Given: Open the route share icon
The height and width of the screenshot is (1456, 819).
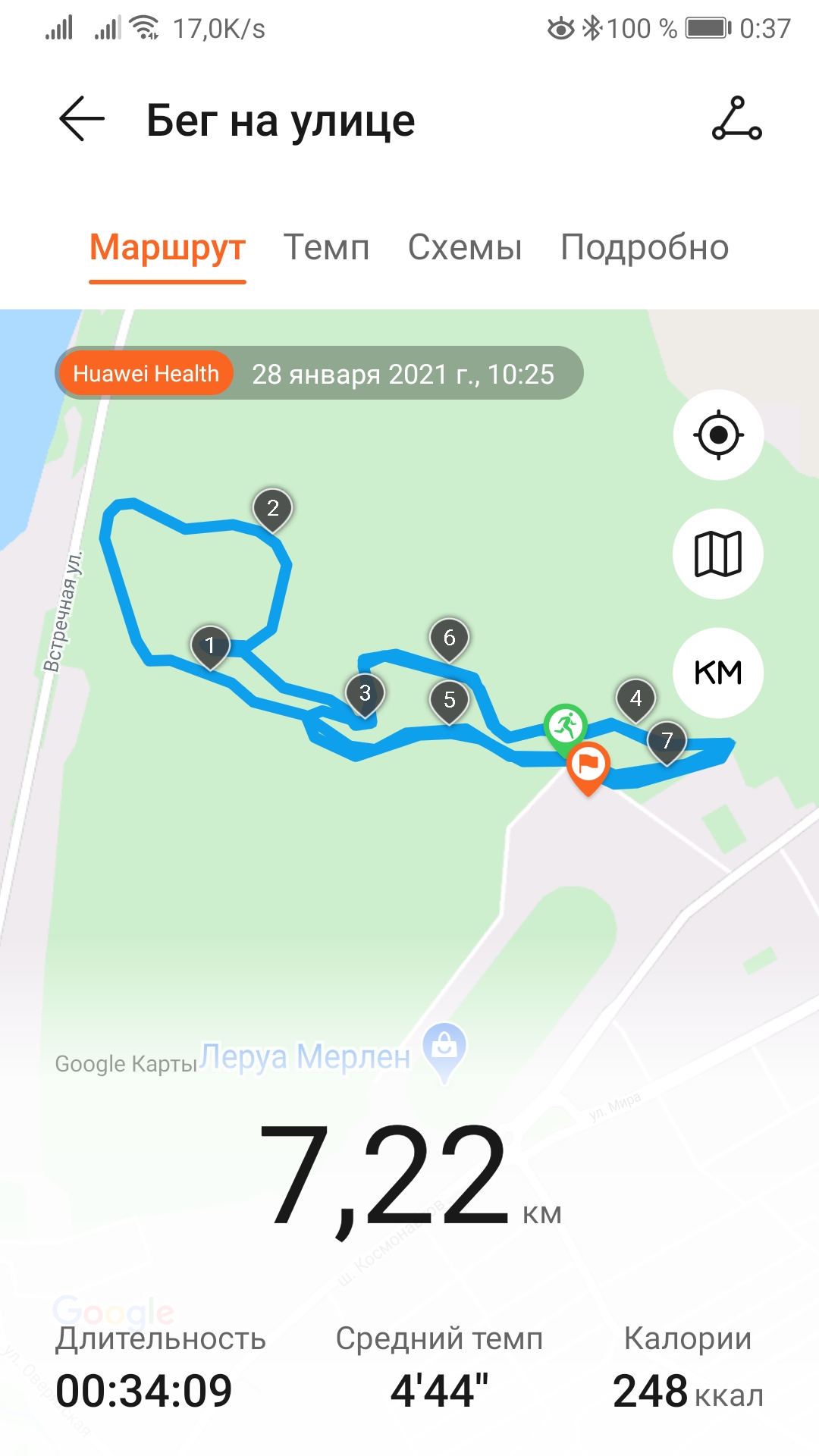Looking at the screenshot, I should click(x=736, y=119).
